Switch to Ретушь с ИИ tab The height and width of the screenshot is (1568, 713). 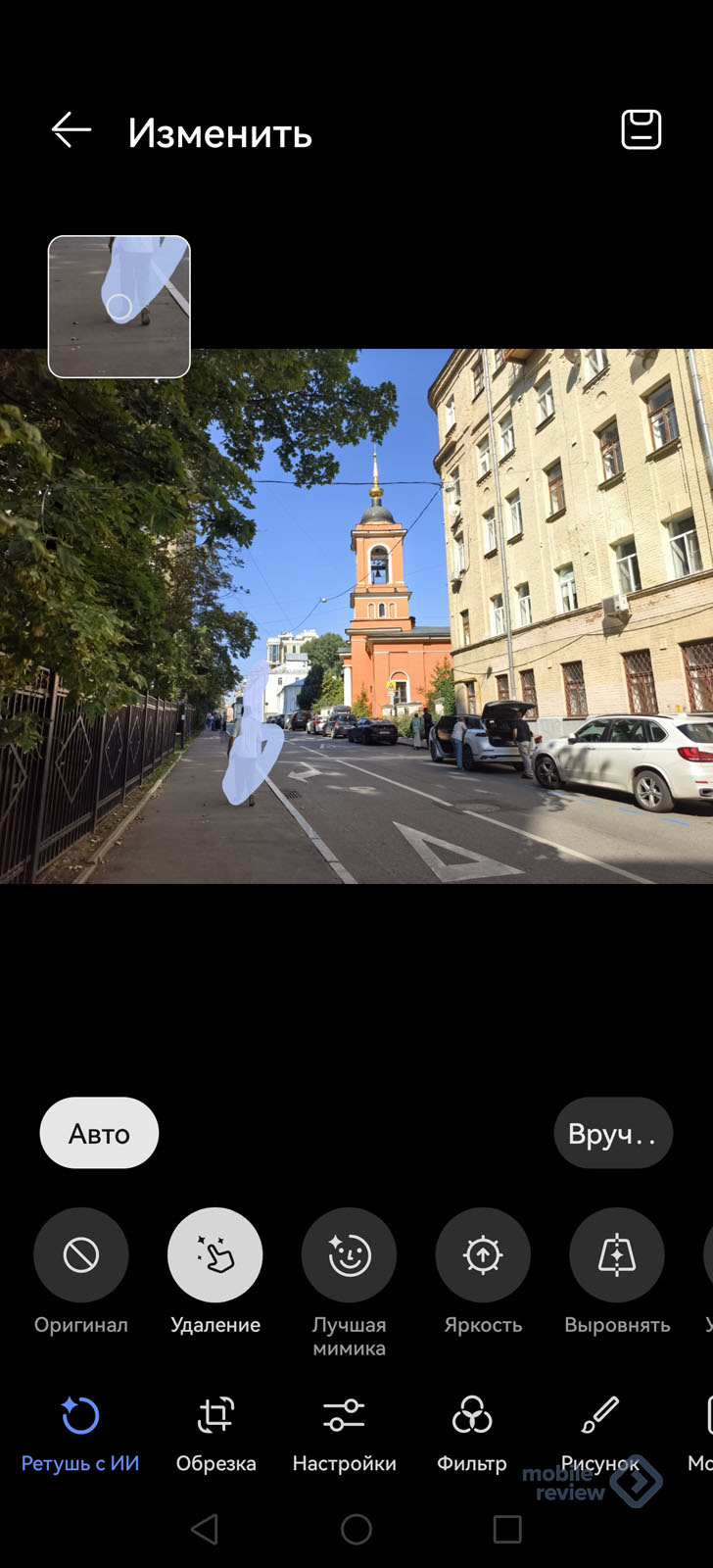80,1434
